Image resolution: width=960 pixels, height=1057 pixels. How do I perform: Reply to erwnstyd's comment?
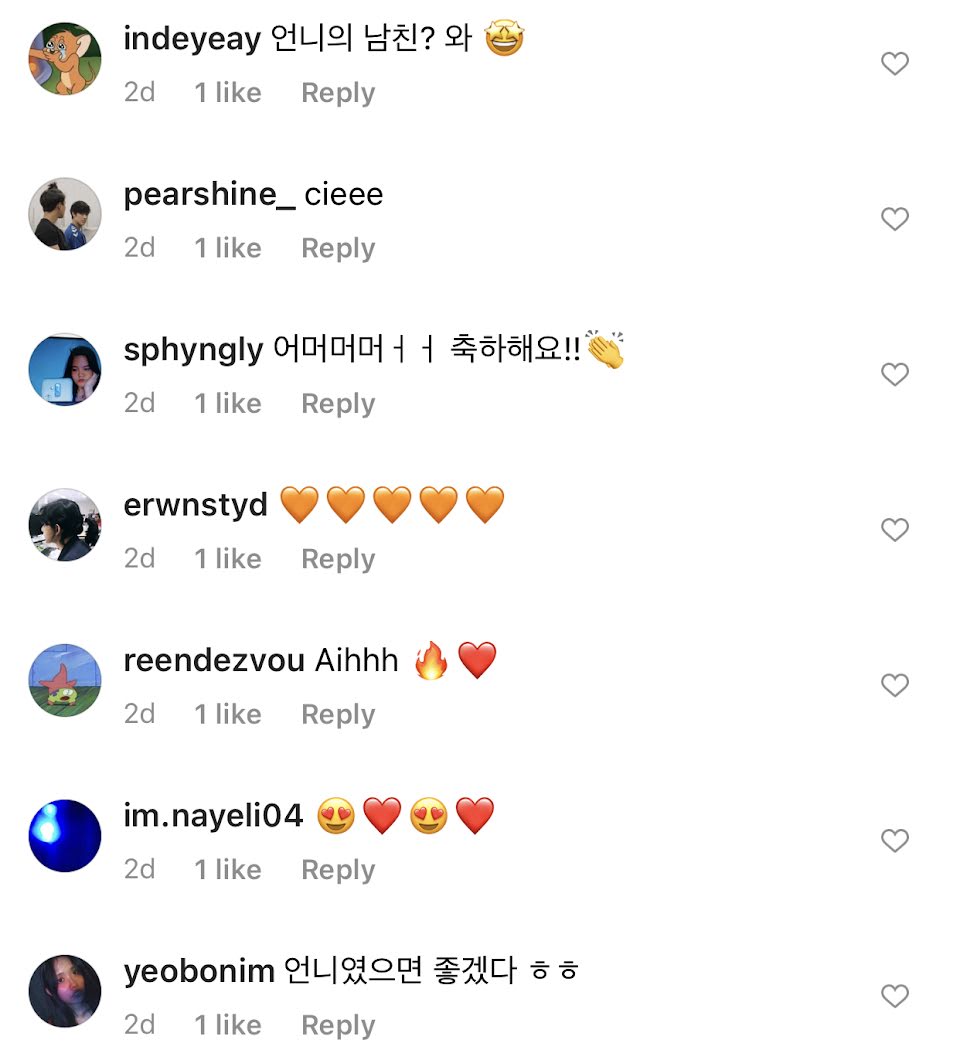[338, 559]
